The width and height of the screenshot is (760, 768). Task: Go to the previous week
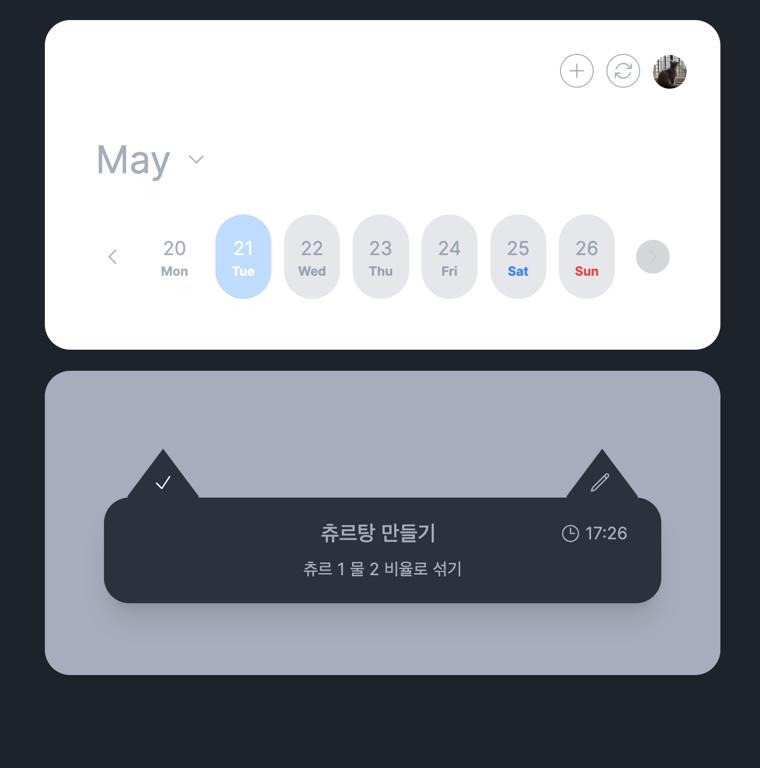click(113, 257)
